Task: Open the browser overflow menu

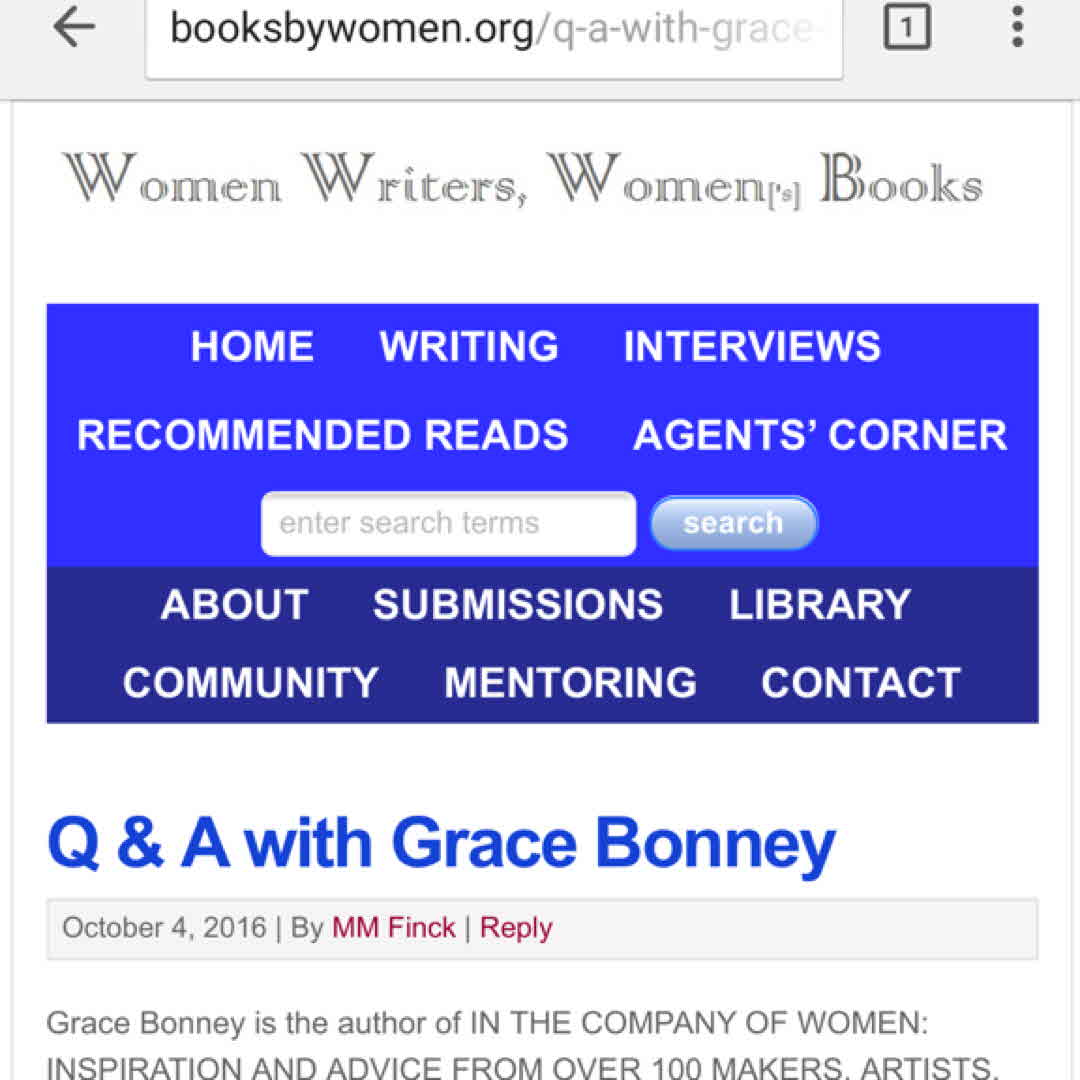Action: (x=1017, y=29)
